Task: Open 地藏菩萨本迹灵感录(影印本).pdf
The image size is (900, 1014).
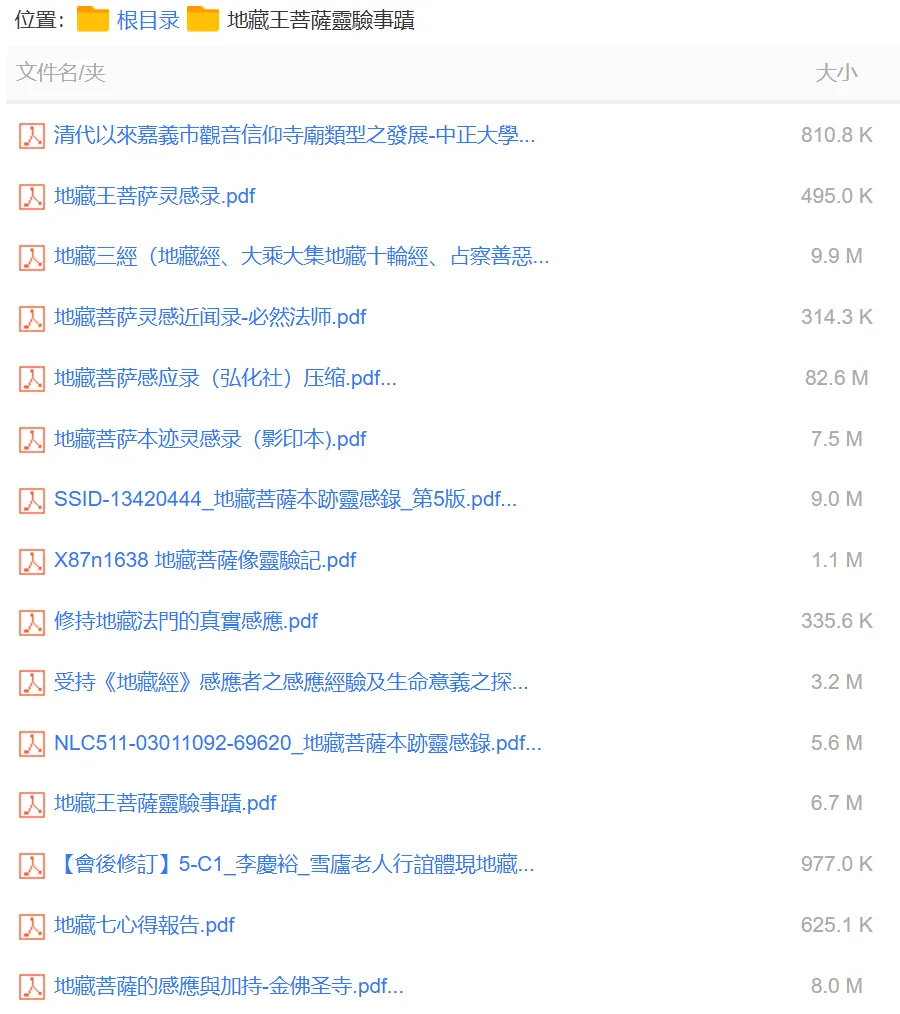Action: tap(210, 438)
